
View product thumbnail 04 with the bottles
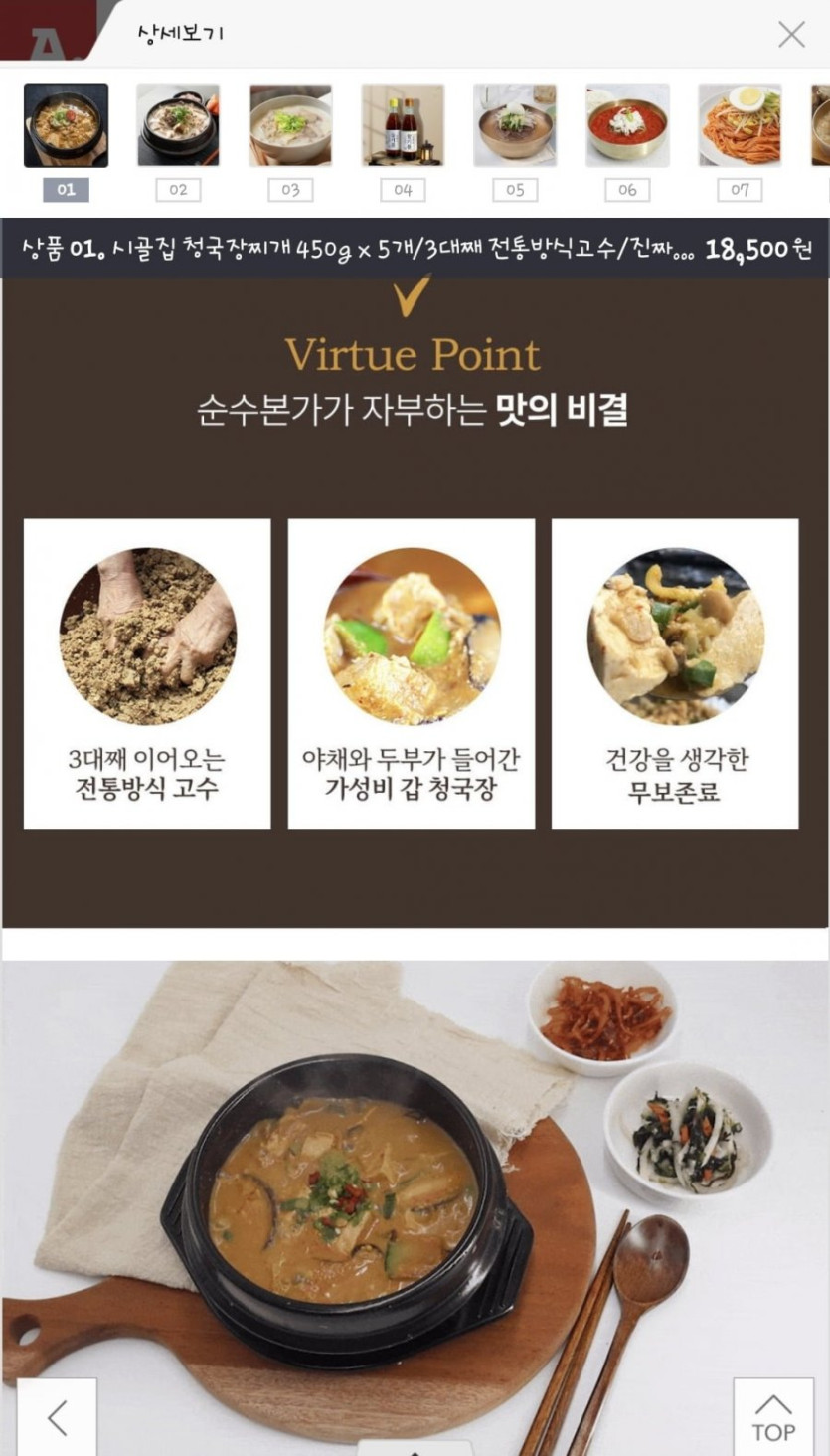pyautogui.click(x=403, y=125)
